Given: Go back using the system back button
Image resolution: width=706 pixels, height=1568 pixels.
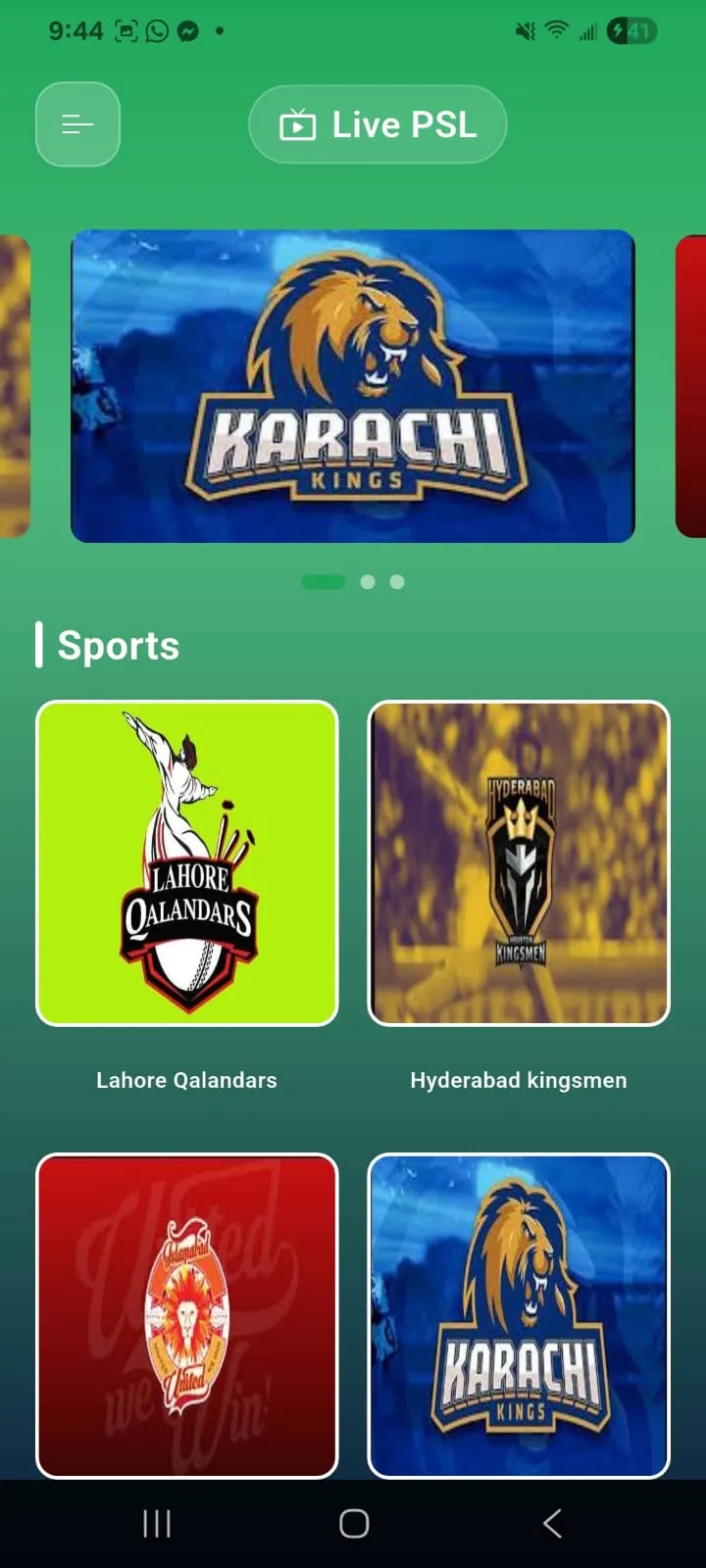Looking at the screenshot, I should (x=552, y=1523).
